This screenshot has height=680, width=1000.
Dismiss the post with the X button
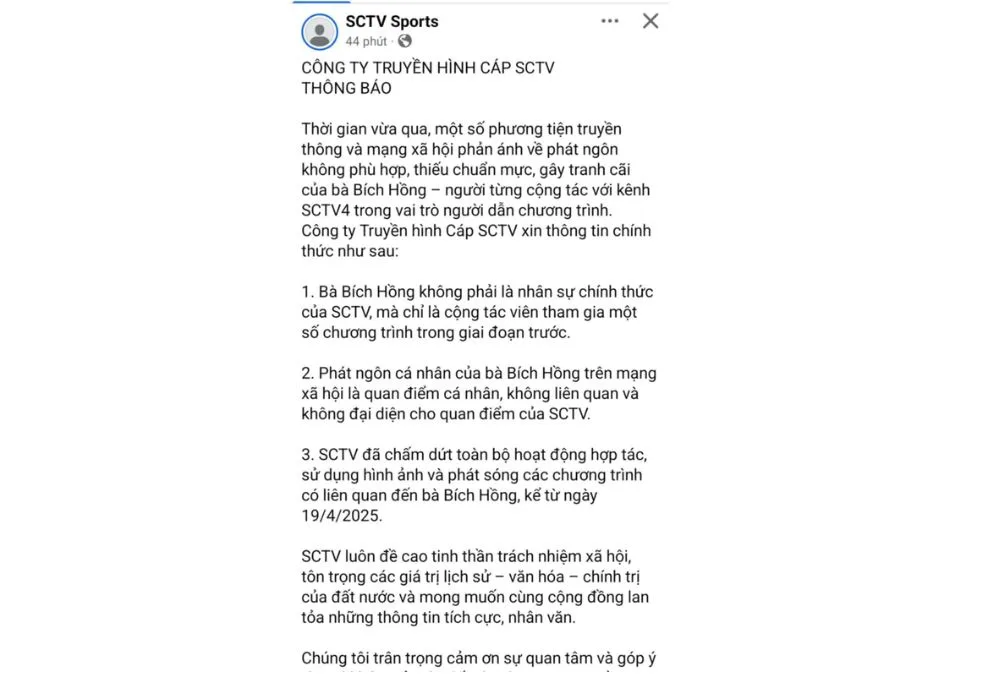(x=650, y=21)
